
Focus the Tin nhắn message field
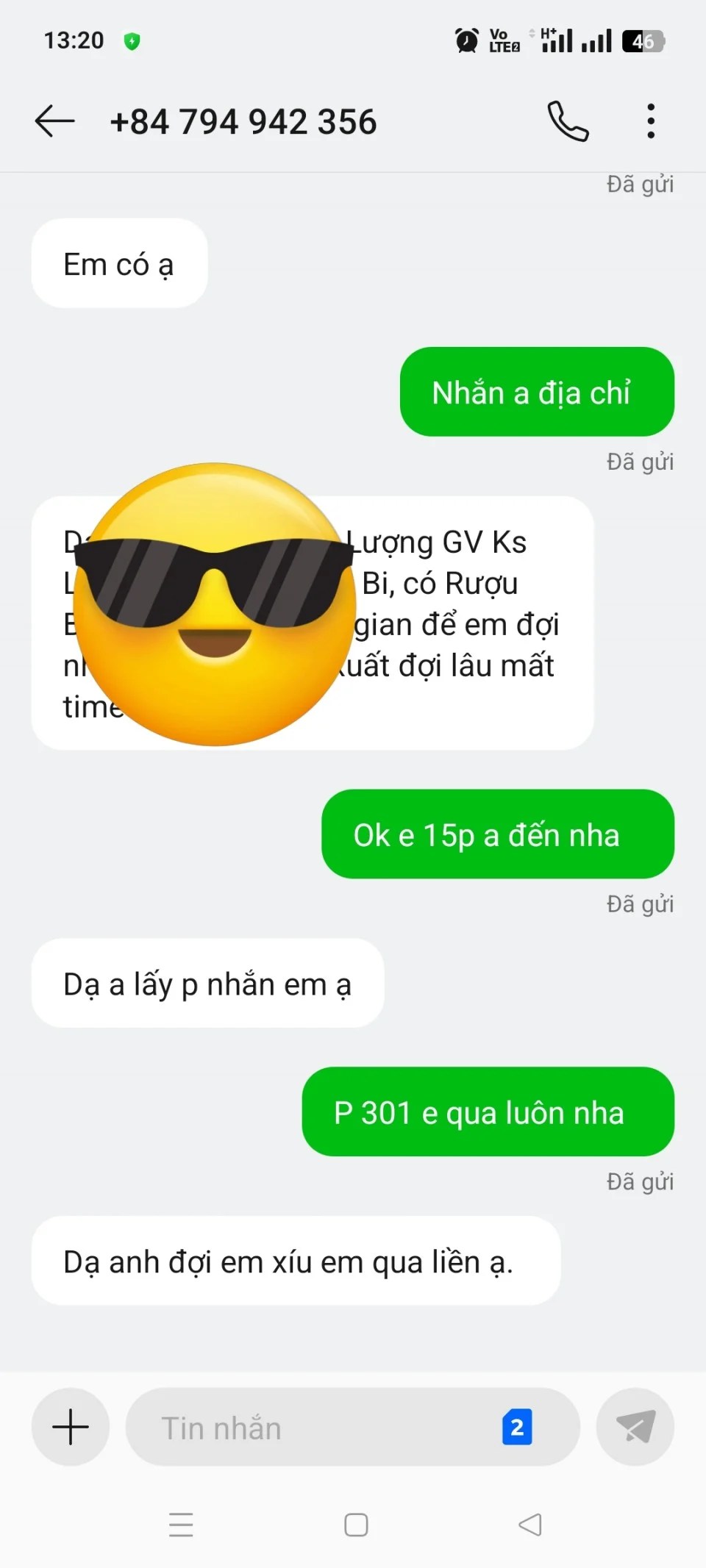309,1428
